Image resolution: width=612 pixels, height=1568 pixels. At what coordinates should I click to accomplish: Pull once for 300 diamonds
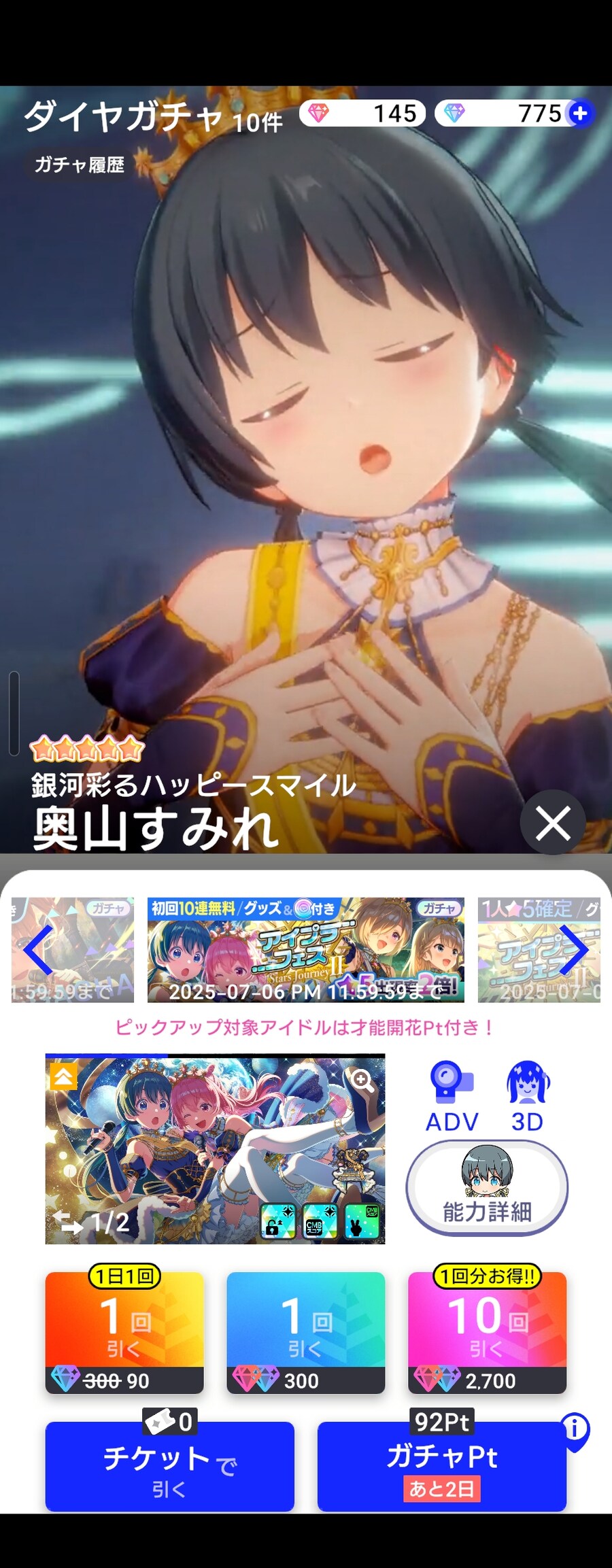(x=305, y=1331)
